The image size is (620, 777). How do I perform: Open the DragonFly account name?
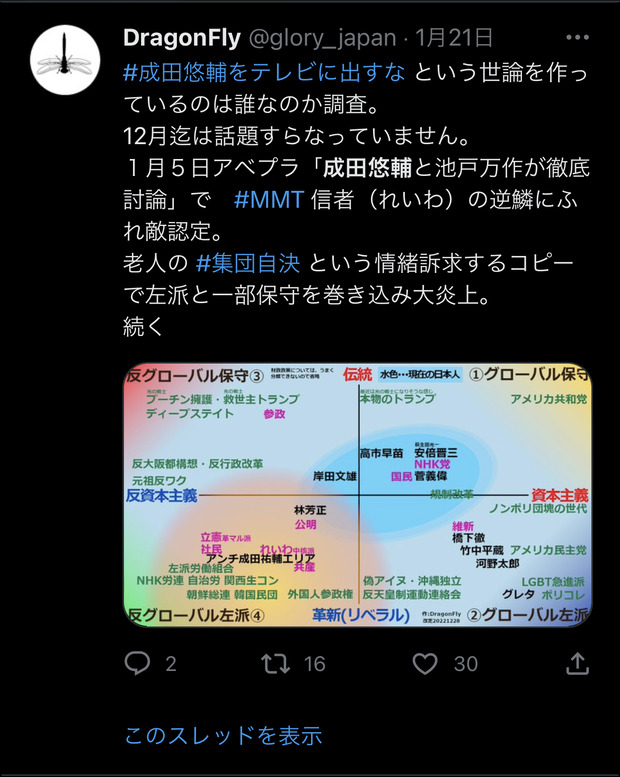[x=182, y=38]
